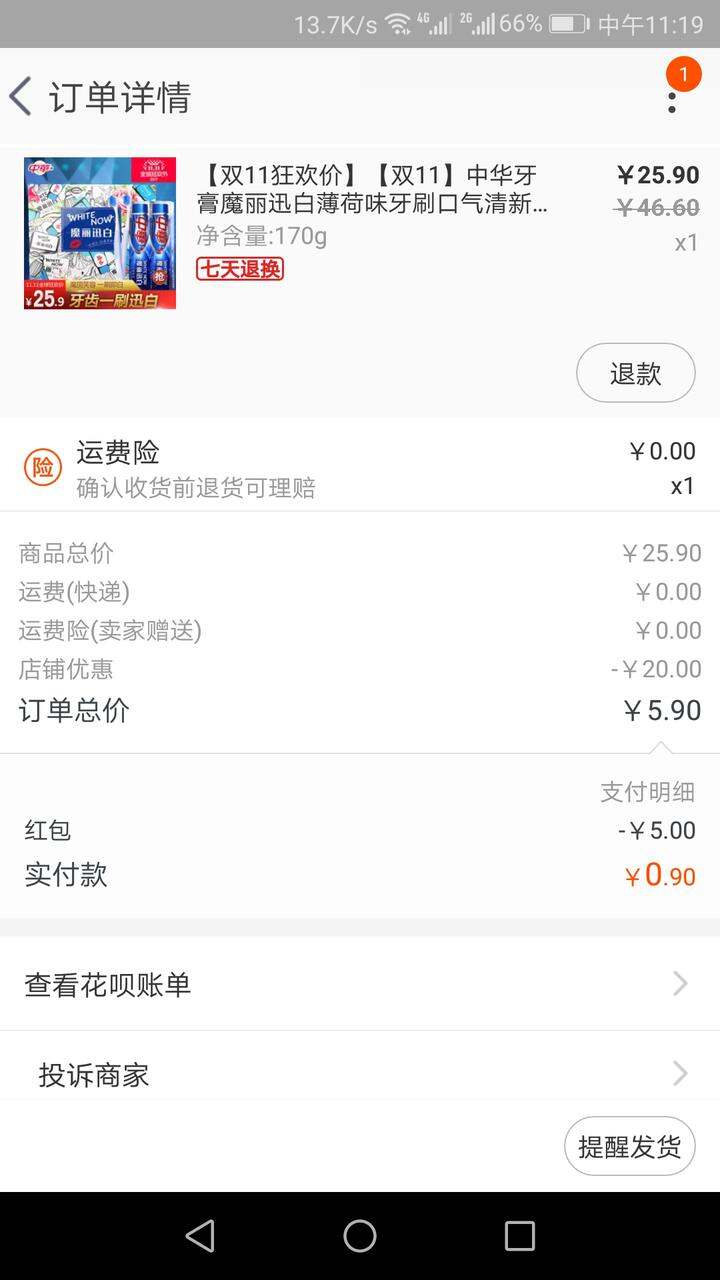Image resolution: width=720 pixels, height=1280 pixels.
Task: Tap the 退款 button
Action: 635,373
